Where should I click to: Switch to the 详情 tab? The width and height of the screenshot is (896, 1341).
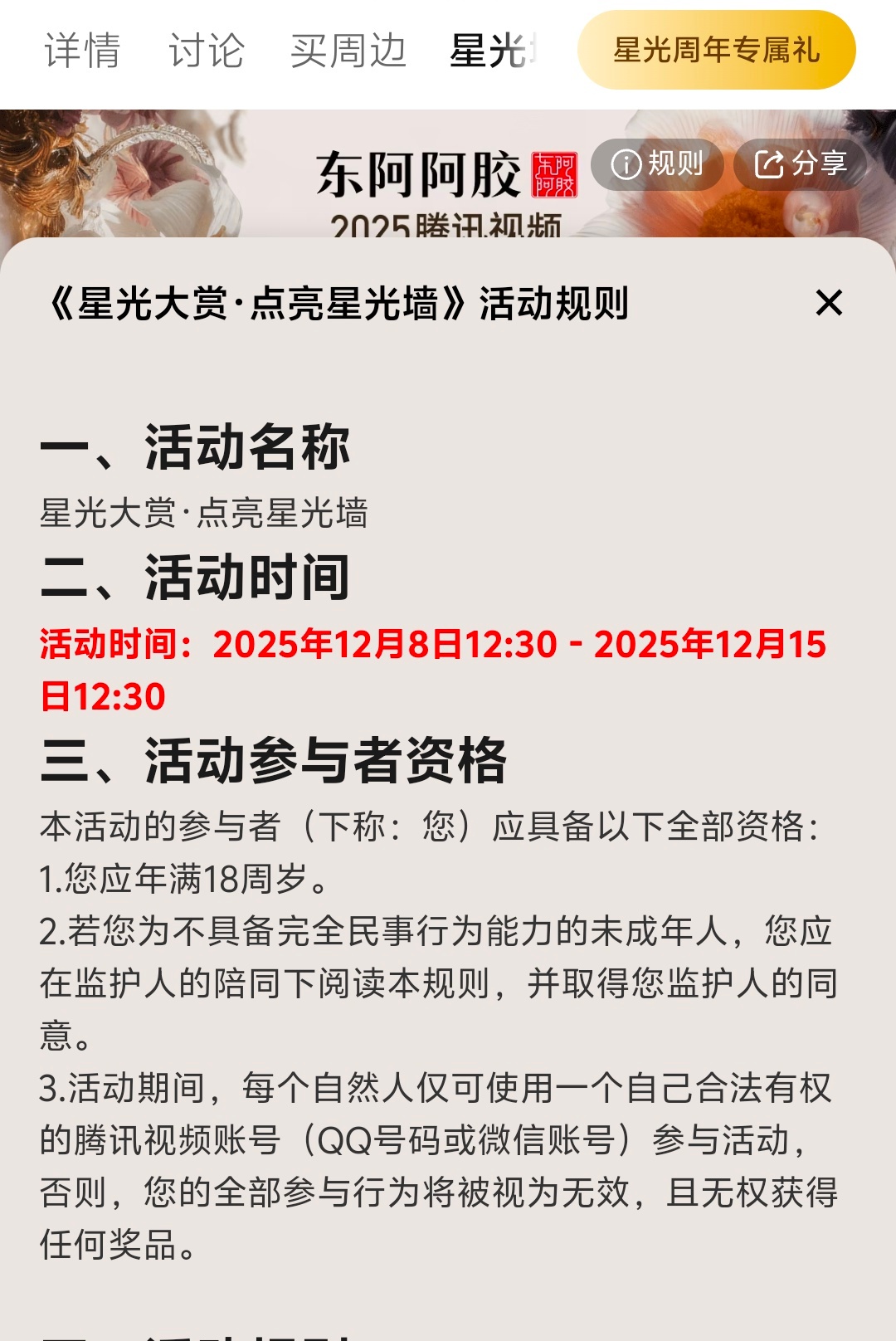tap(83, 50)
